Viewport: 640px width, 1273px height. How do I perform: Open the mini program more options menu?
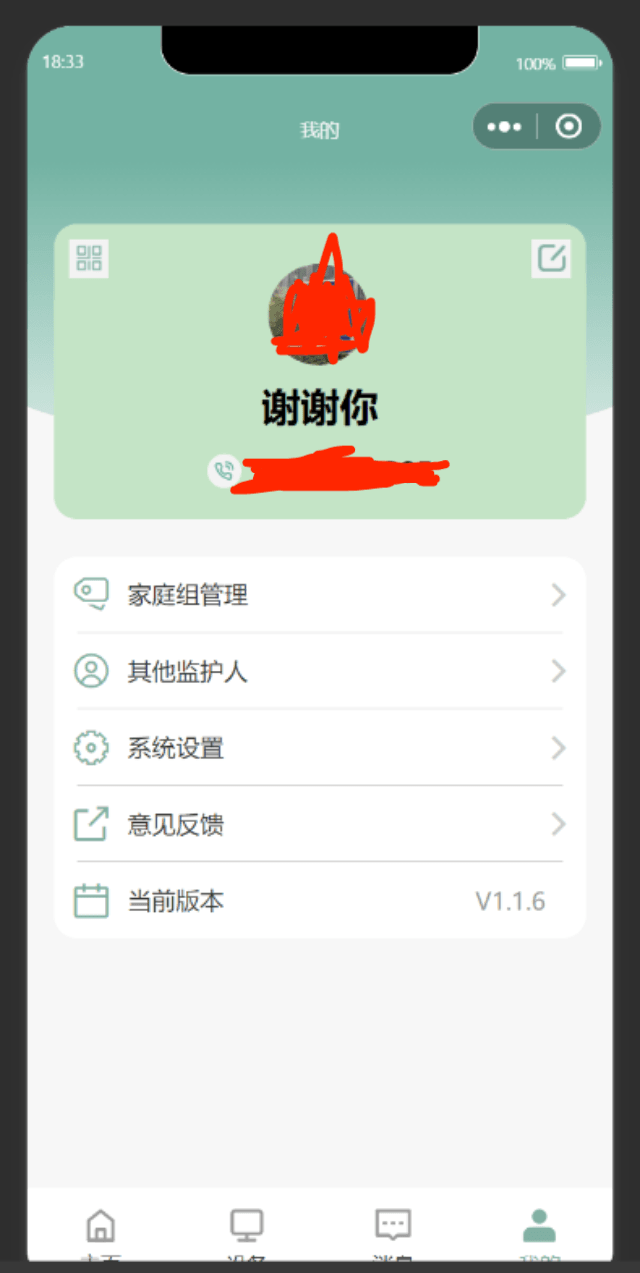tap(504, 127)
